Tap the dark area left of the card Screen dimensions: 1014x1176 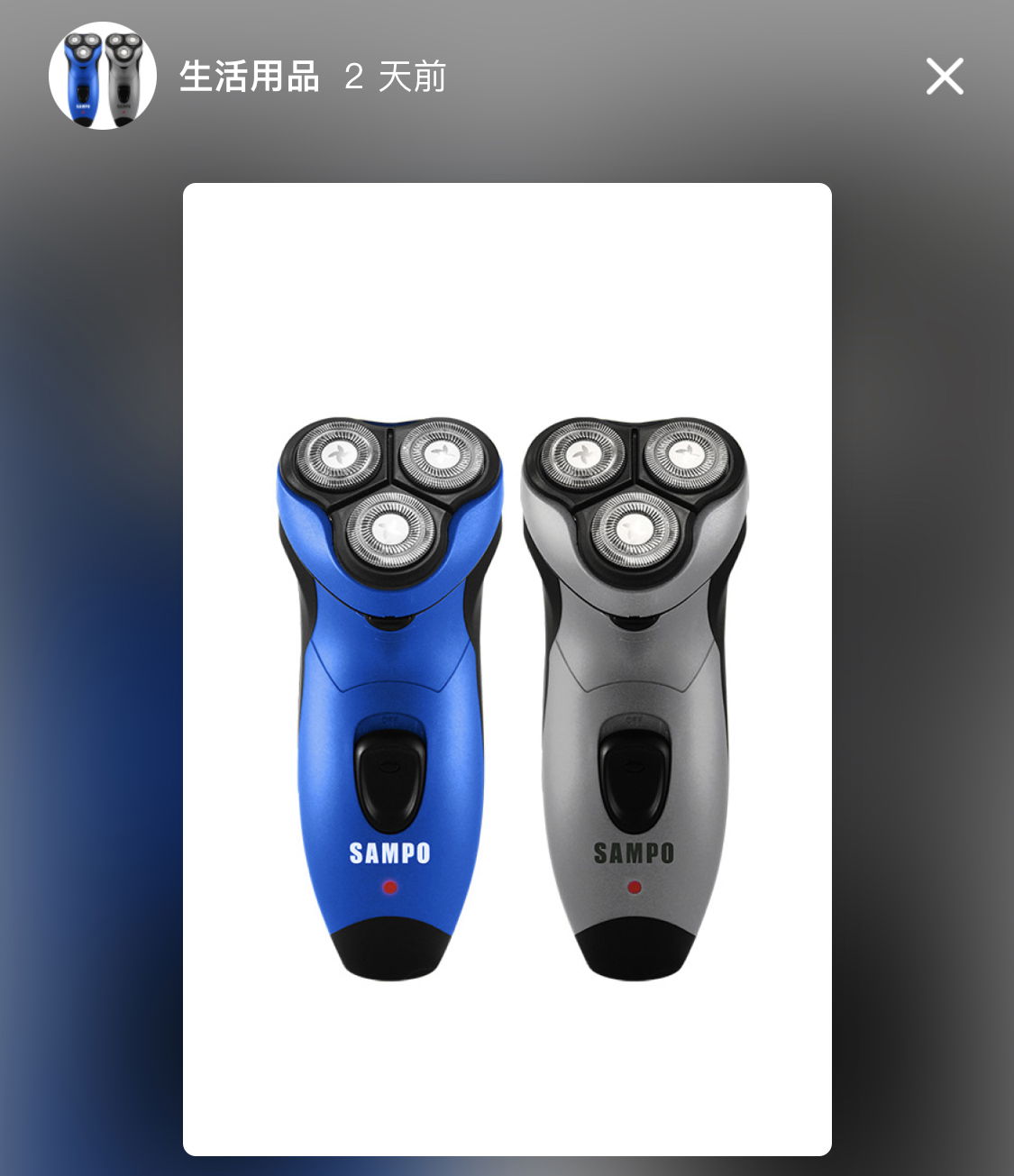(x=90, y=631)
